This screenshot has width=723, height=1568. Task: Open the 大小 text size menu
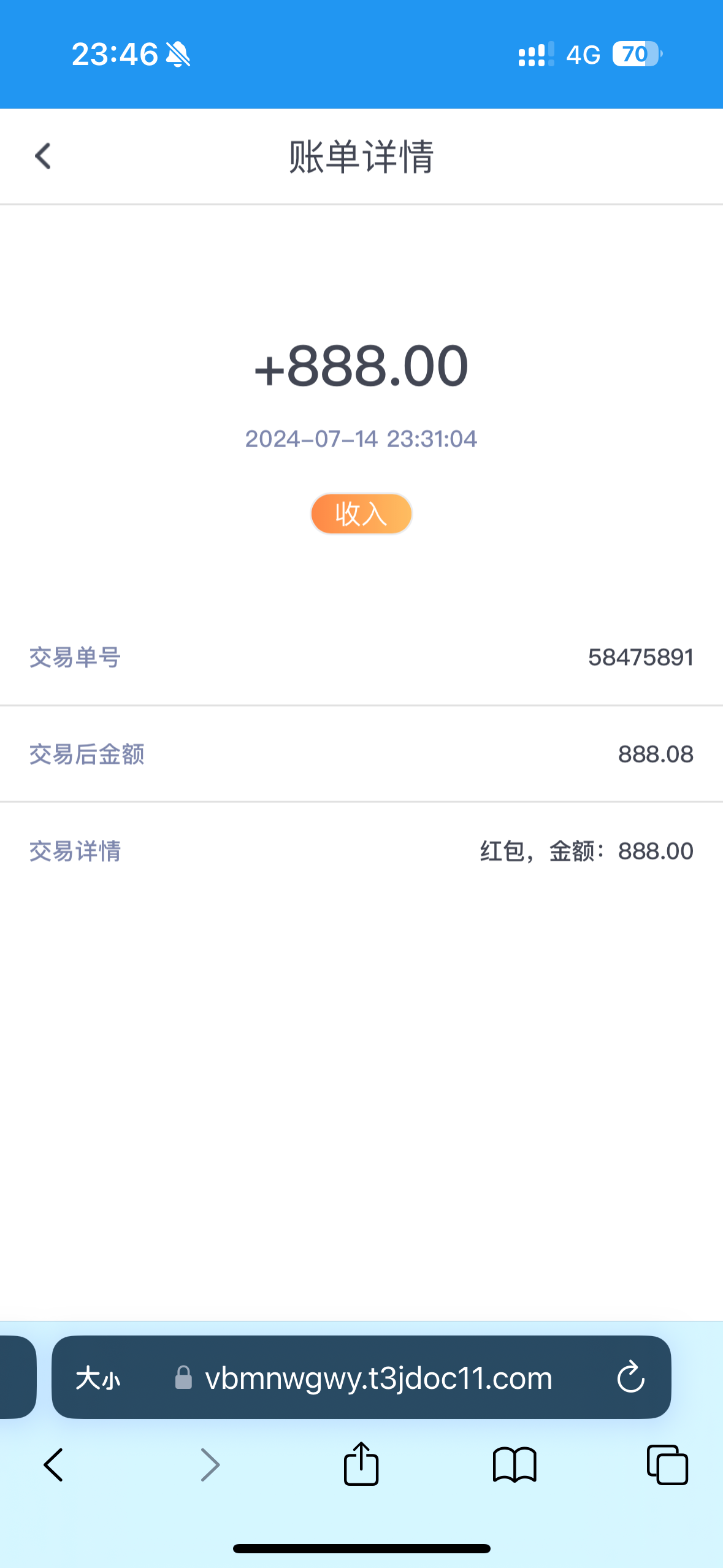pyautogui.click(x=98, y=1378)
